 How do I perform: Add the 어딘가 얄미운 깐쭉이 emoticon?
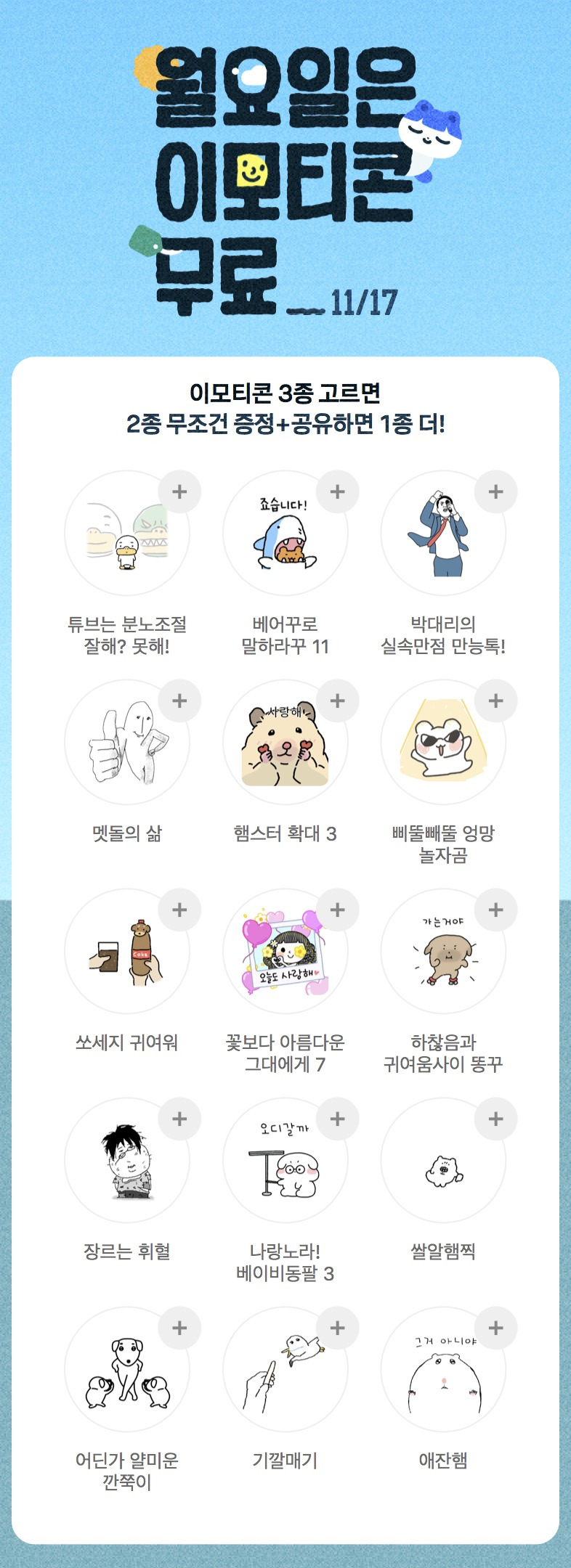point(179,1328)
